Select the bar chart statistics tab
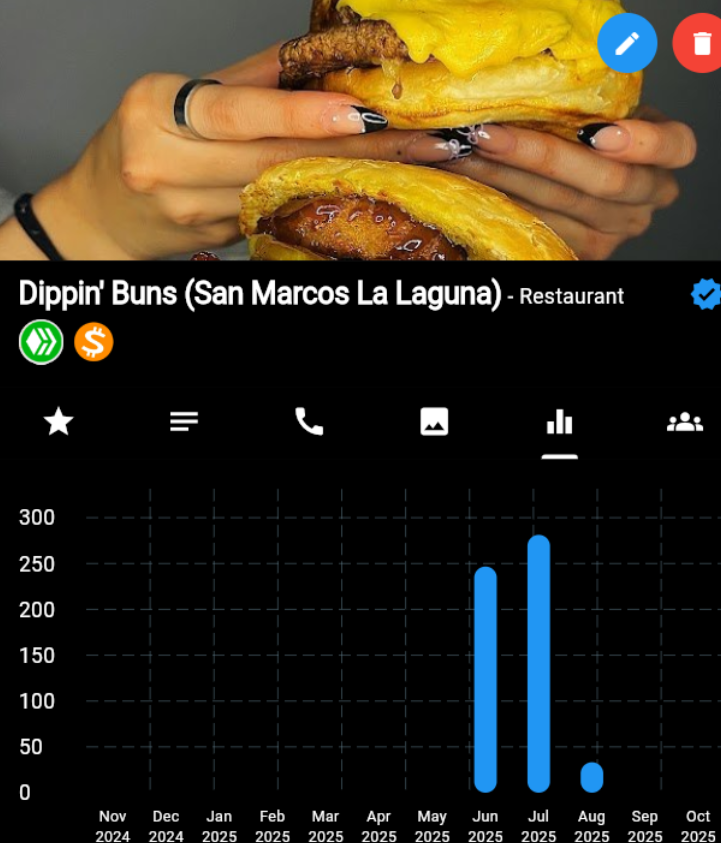The image size is (721, 843). 559,423
